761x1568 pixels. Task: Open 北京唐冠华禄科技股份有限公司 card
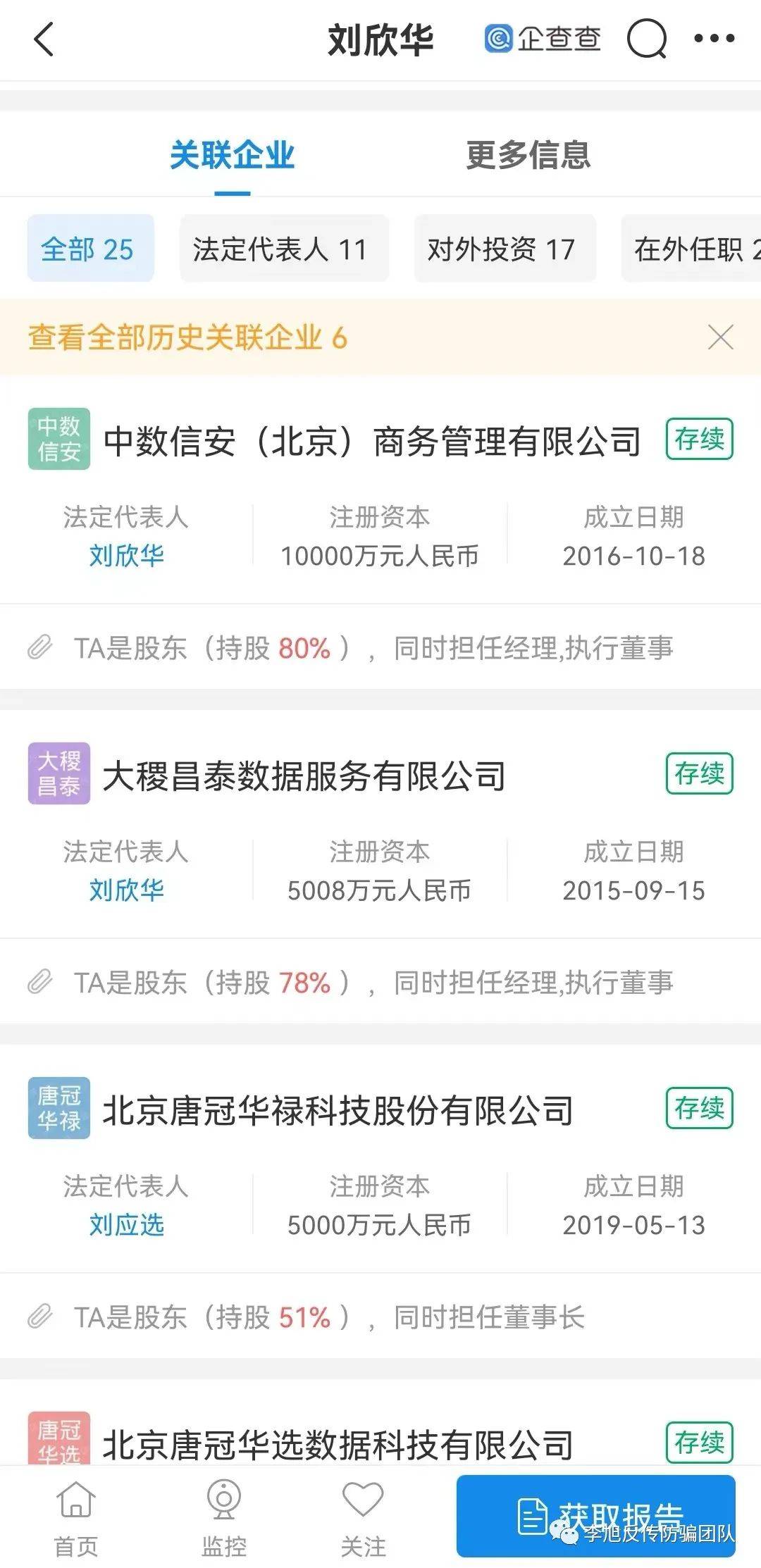click(338, 1111)
